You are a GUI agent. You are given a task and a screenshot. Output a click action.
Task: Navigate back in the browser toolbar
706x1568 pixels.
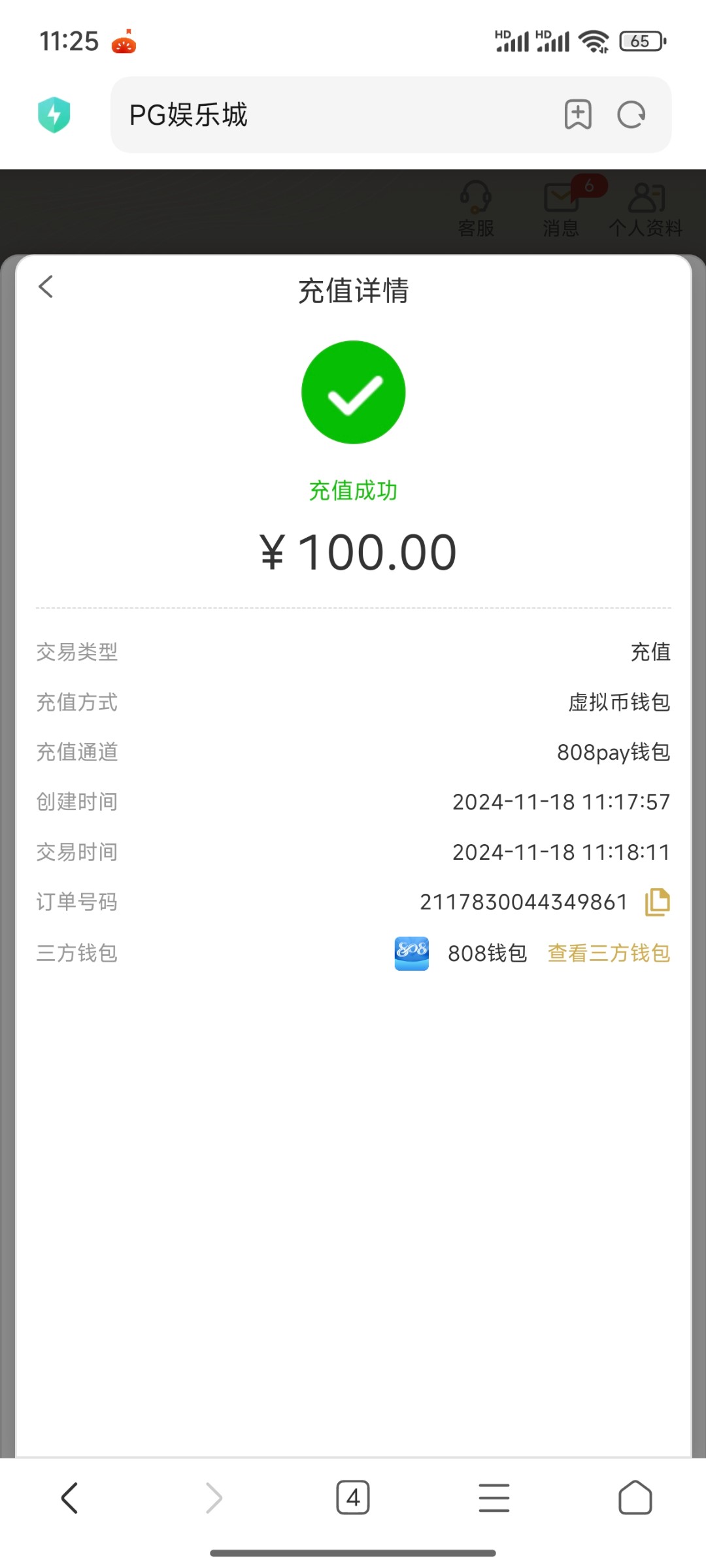click(70, 1497)
